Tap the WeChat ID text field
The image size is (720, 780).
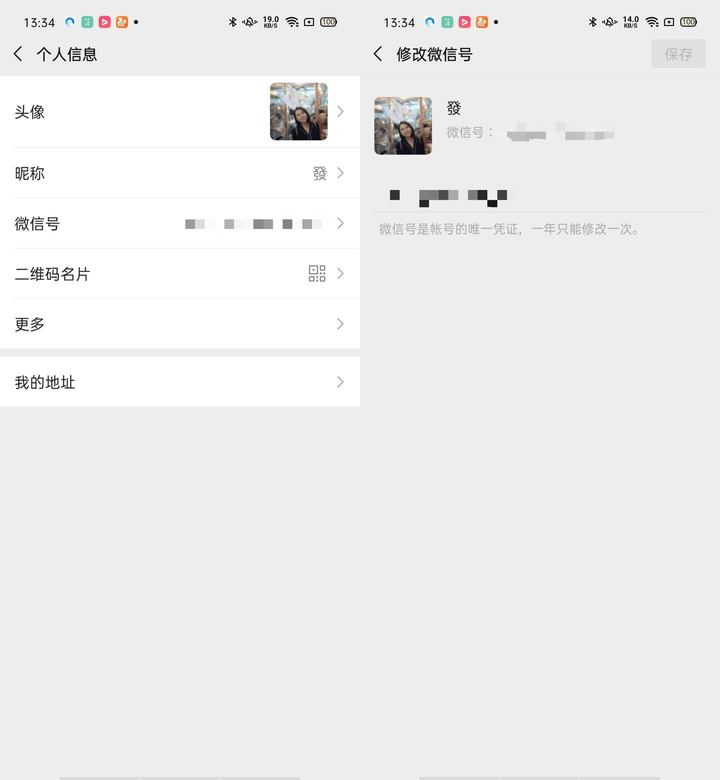tap(540, 195)
